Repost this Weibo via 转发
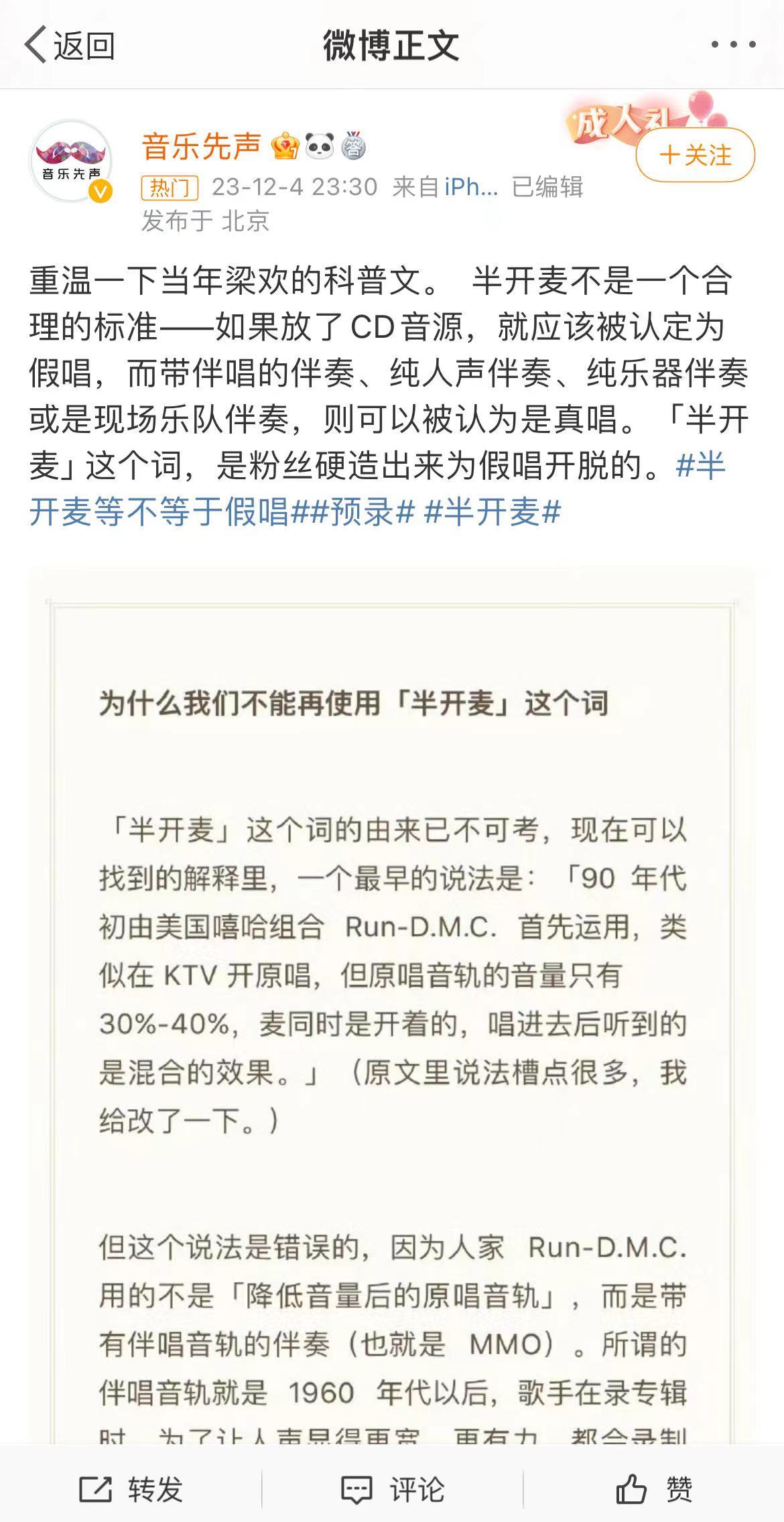784x1522 pixels. tap(131, 1490)
